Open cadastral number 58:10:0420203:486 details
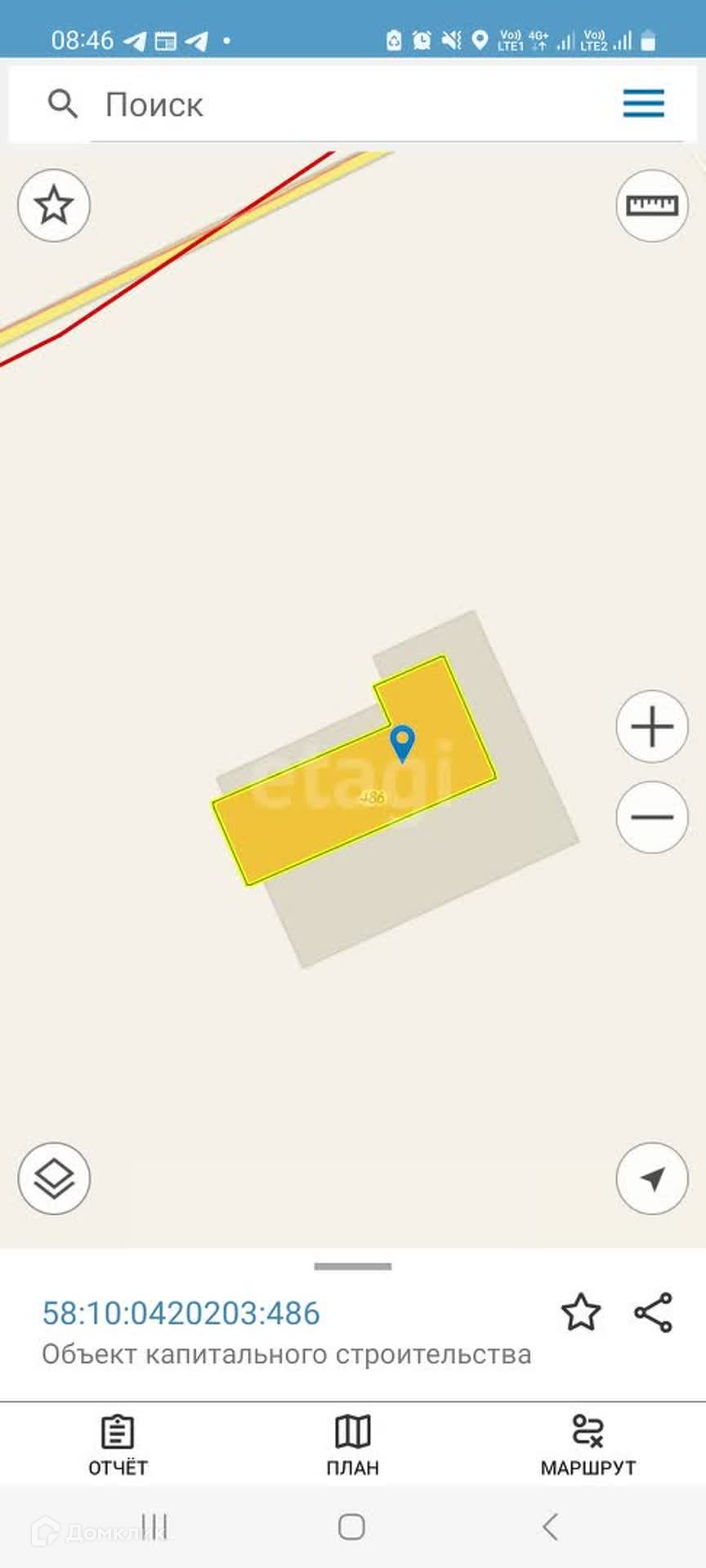The image size is (706, 1568). point(181,1312)
